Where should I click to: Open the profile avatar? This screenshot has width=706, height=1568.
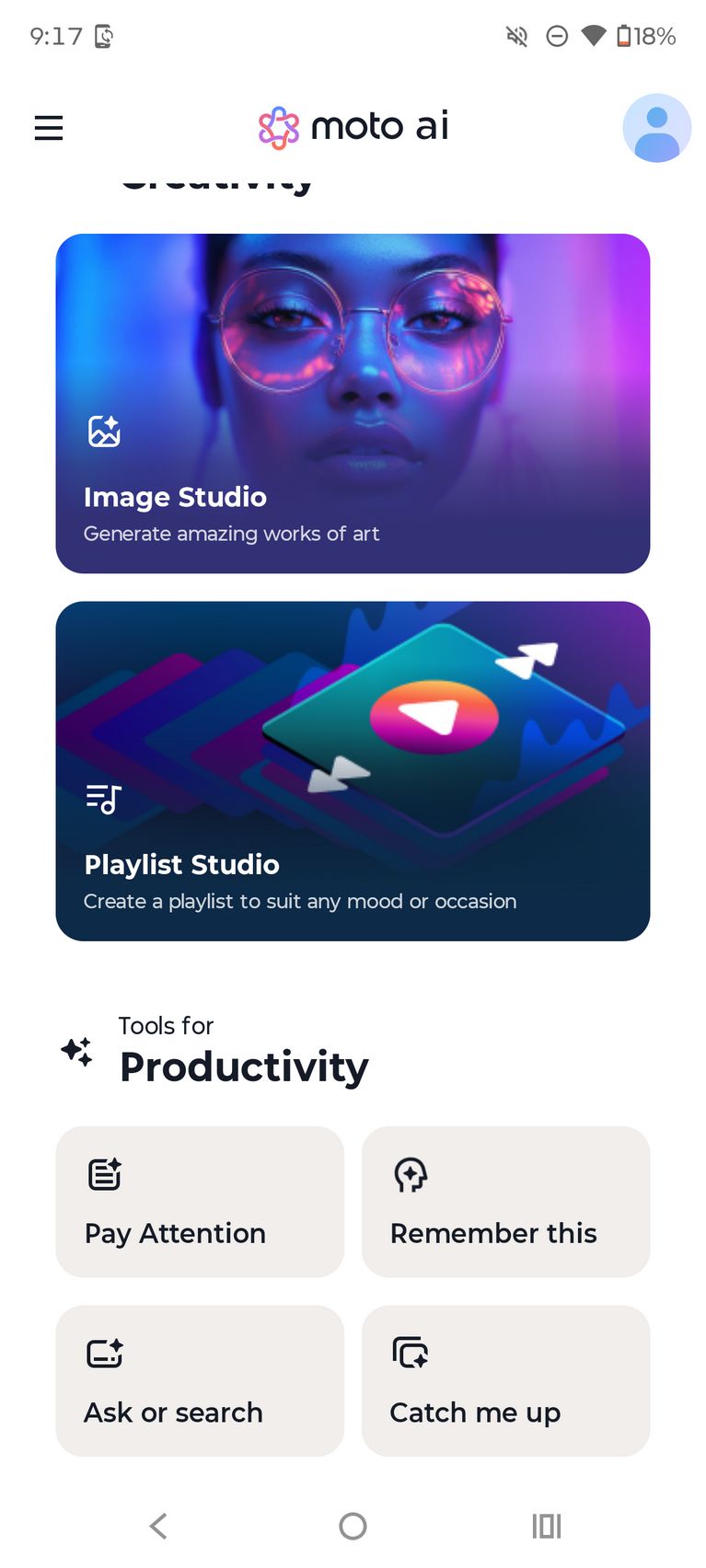656,128
